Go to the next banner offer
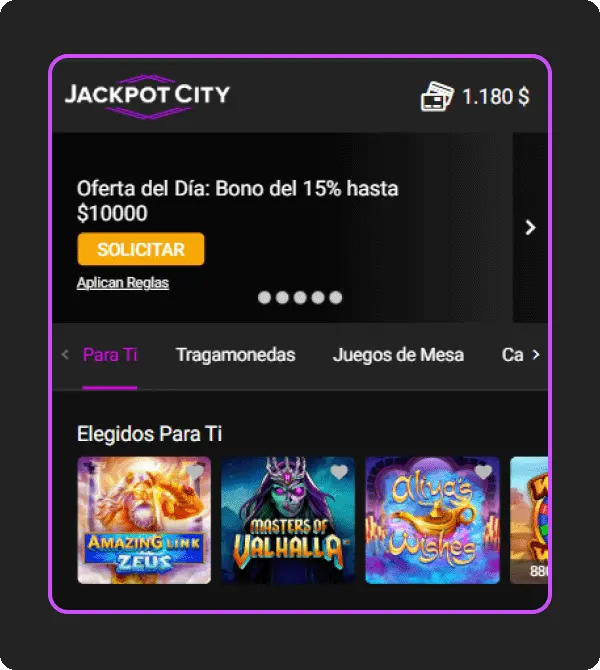Image resolution: width=600 pixels, height=670 pixels. (530, 227)
